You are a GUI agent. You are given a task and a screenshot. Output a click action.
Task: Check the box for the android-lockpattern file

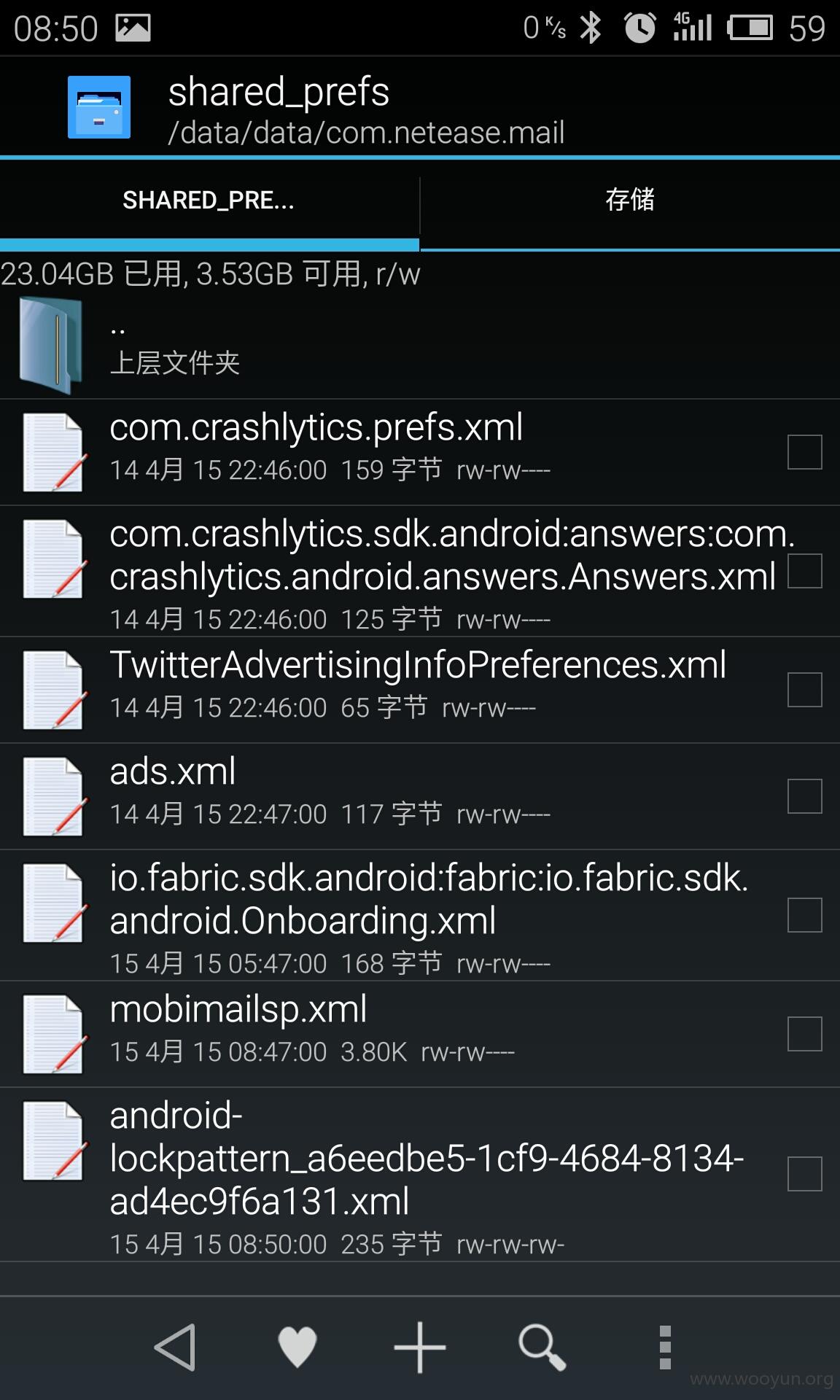click(x=804, y=1174)
